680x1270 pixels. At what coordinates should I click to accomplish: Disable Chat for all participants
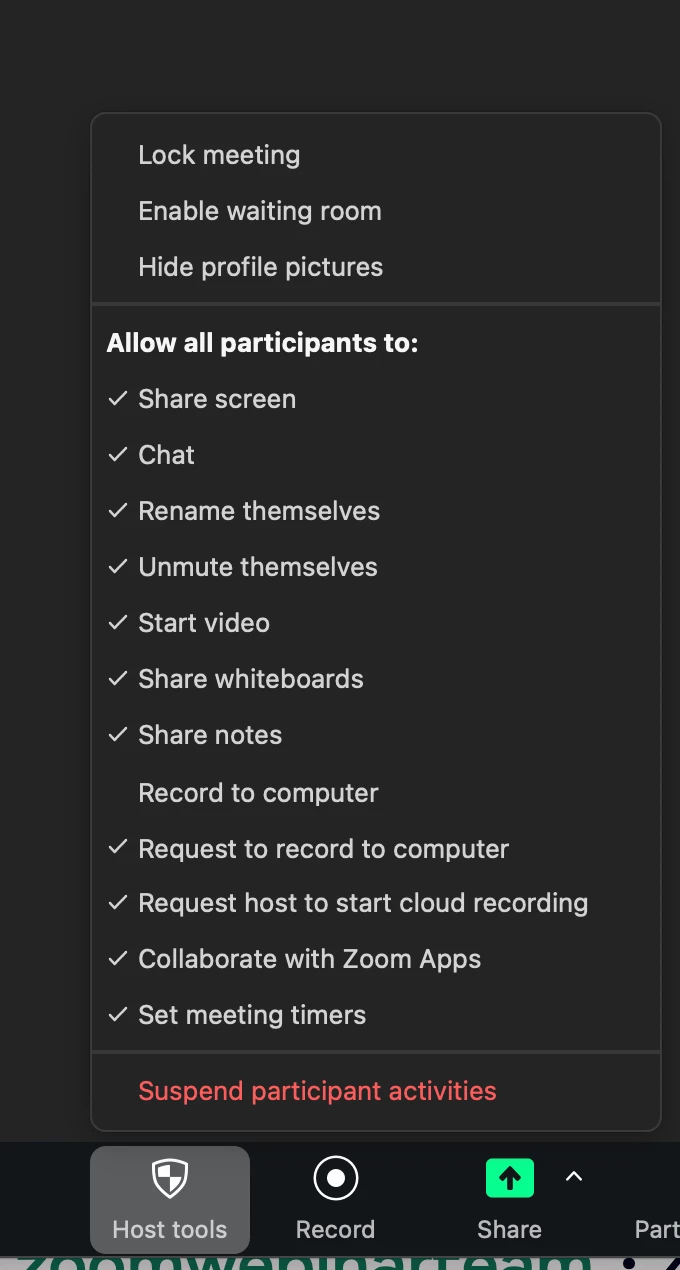[x=166, y=455]
